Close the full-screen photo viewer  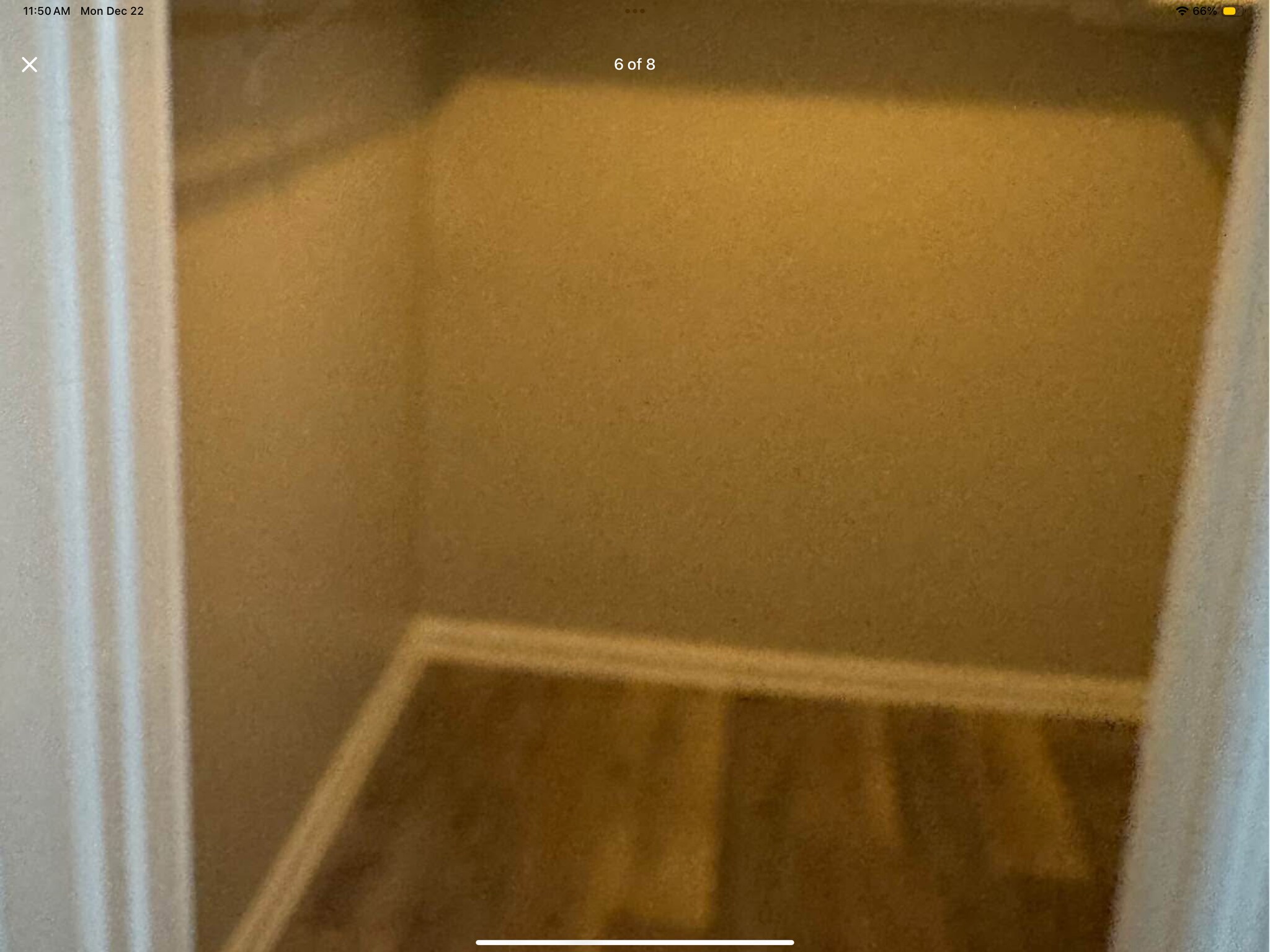click(x=29, y=64)
